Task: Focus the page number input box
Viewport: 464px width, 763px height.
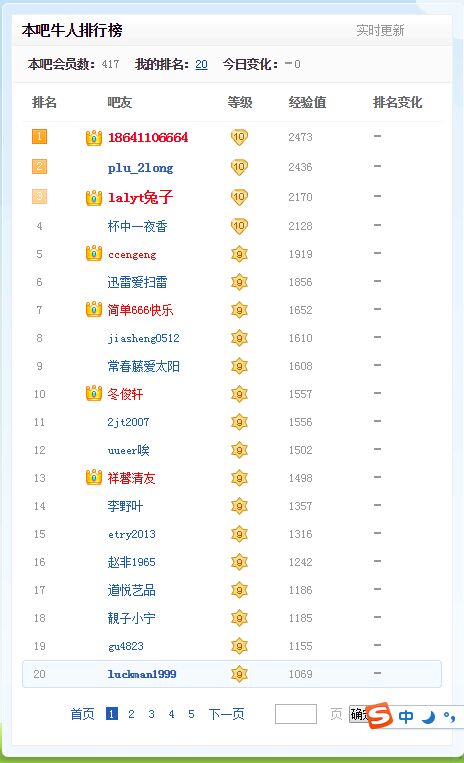Action: tap(296, 714)
